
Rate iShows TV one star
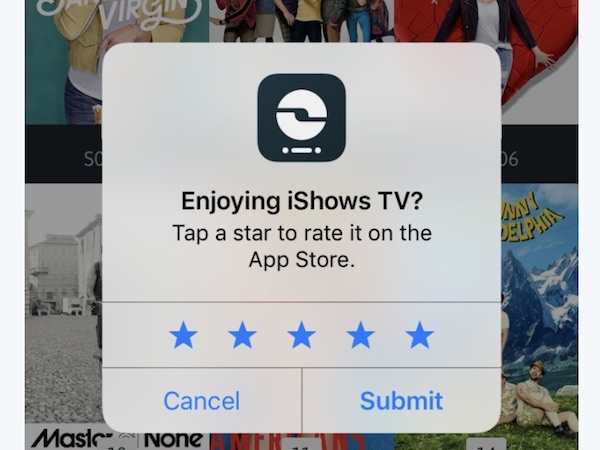tap(183, 335)
